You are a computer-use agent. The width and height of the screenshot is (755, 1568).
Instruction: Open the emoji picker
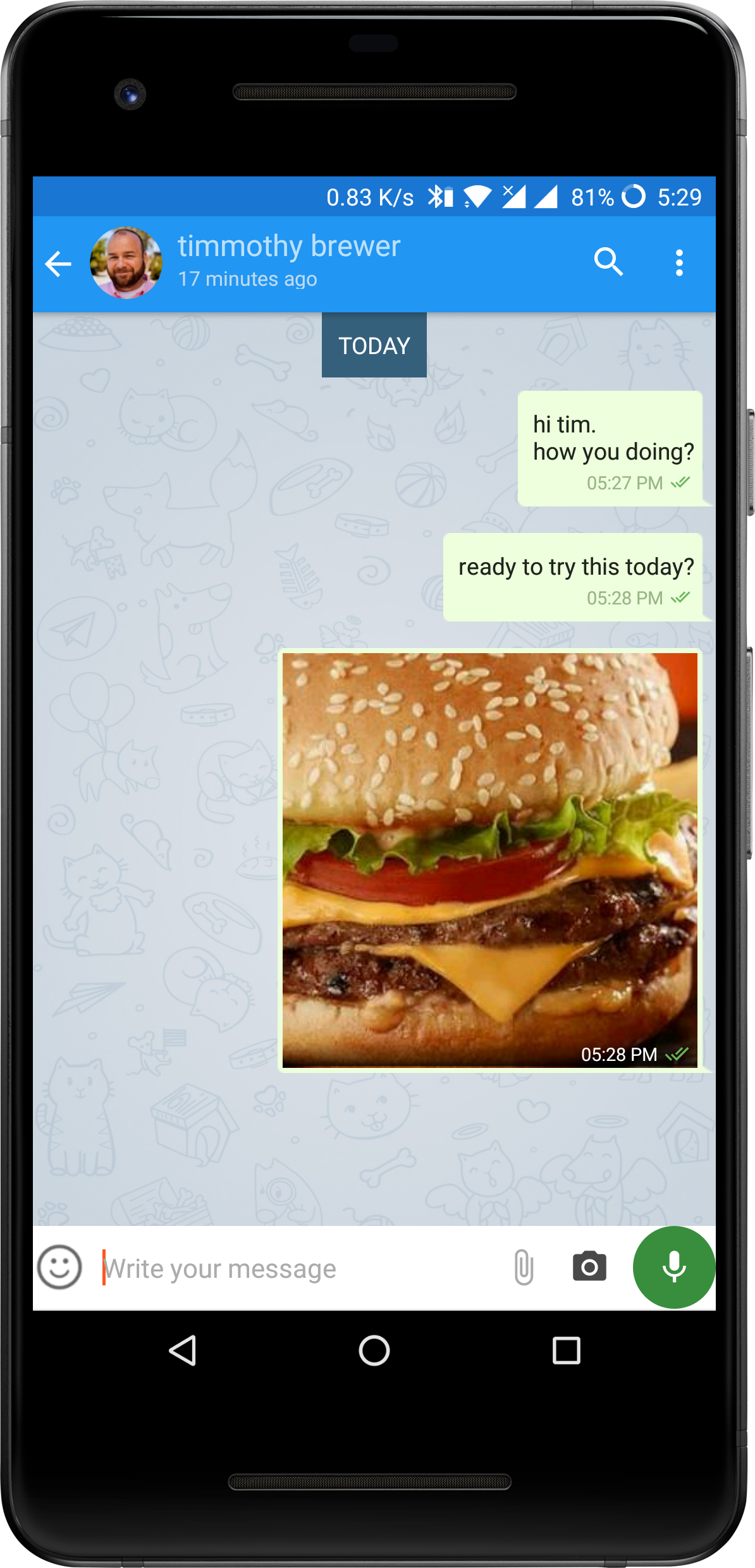point(59,1267)
